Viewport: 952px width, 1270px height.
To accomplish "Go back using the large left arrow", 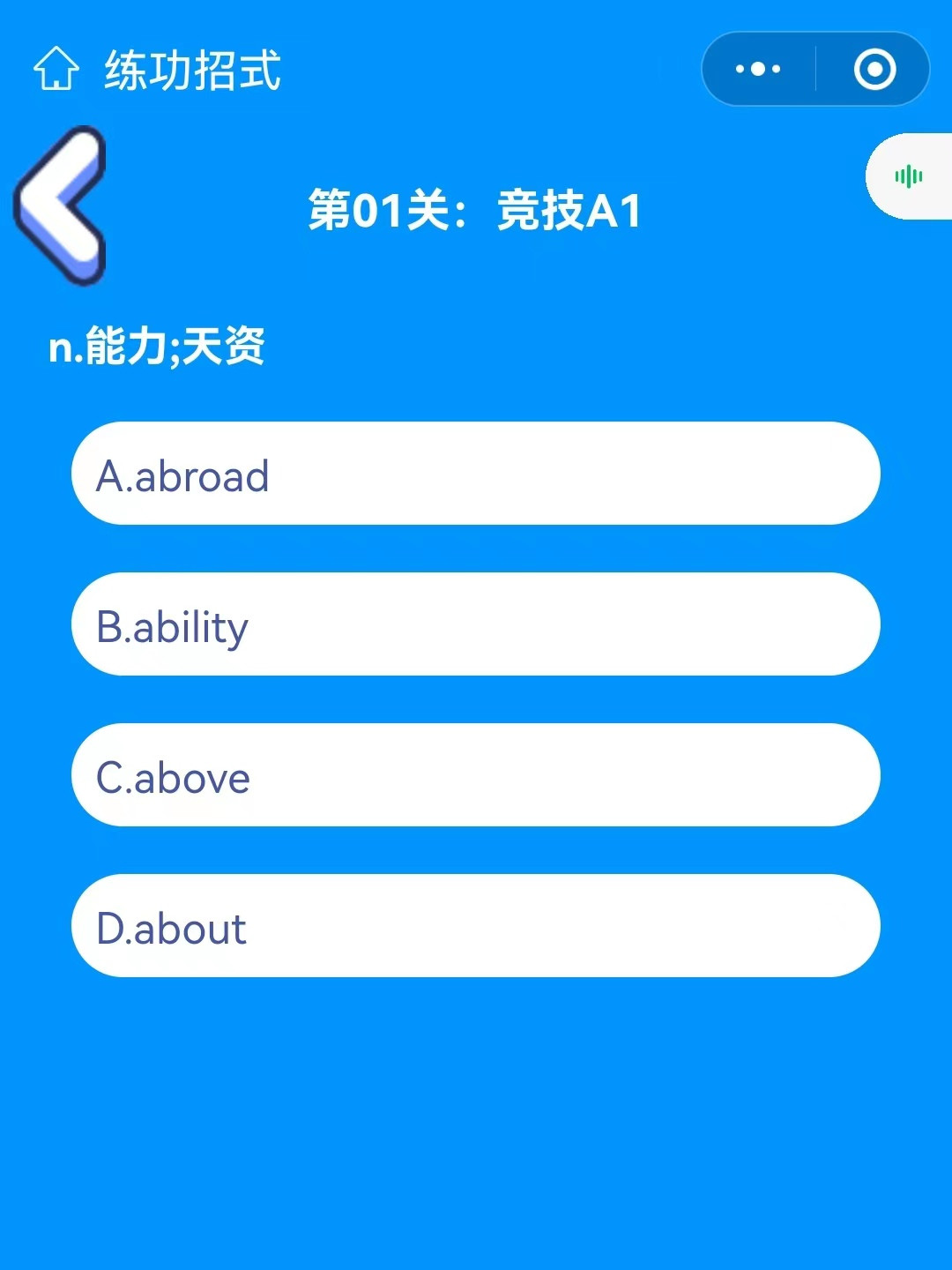I will click(x=62, y=205).
